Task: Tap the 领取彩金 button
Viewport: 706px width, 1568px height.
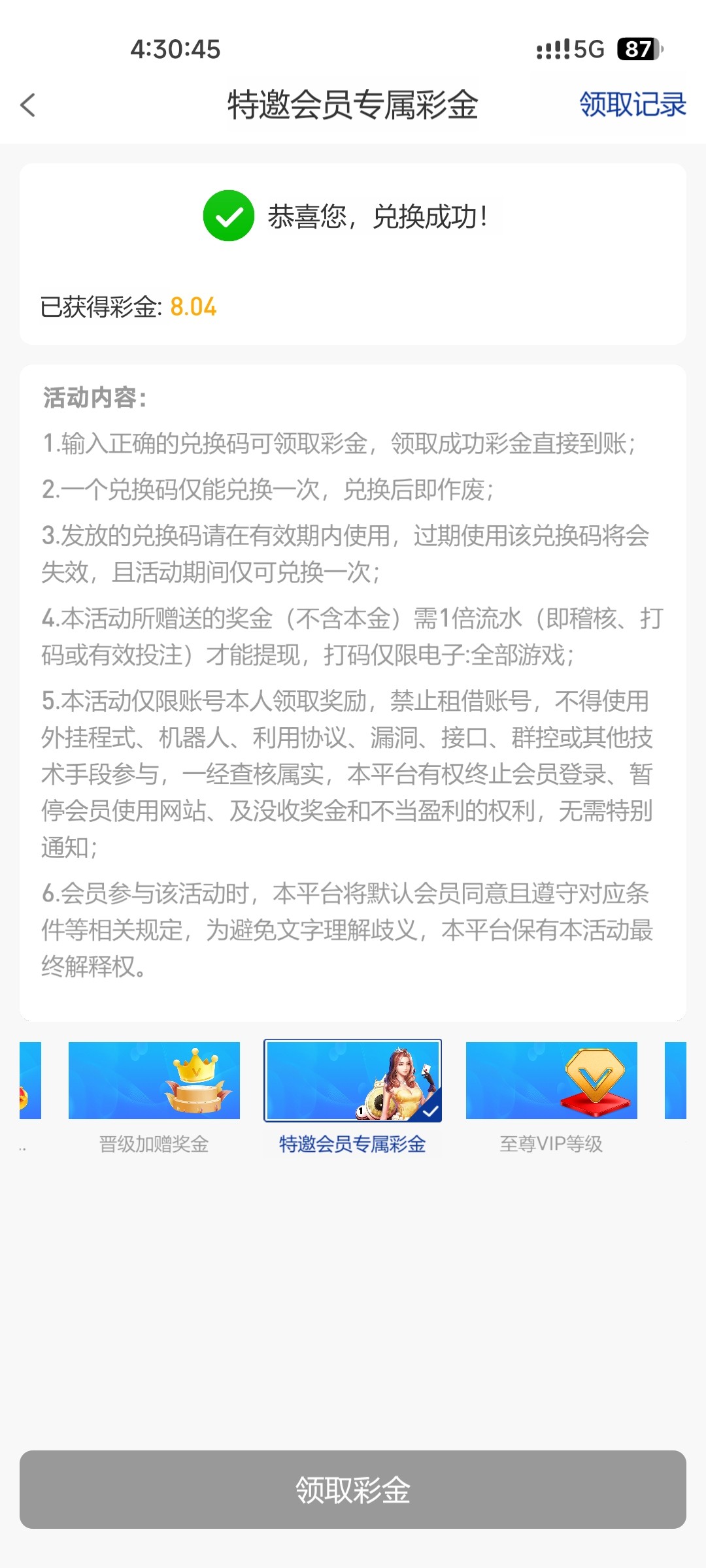Action: [353, 1490]
